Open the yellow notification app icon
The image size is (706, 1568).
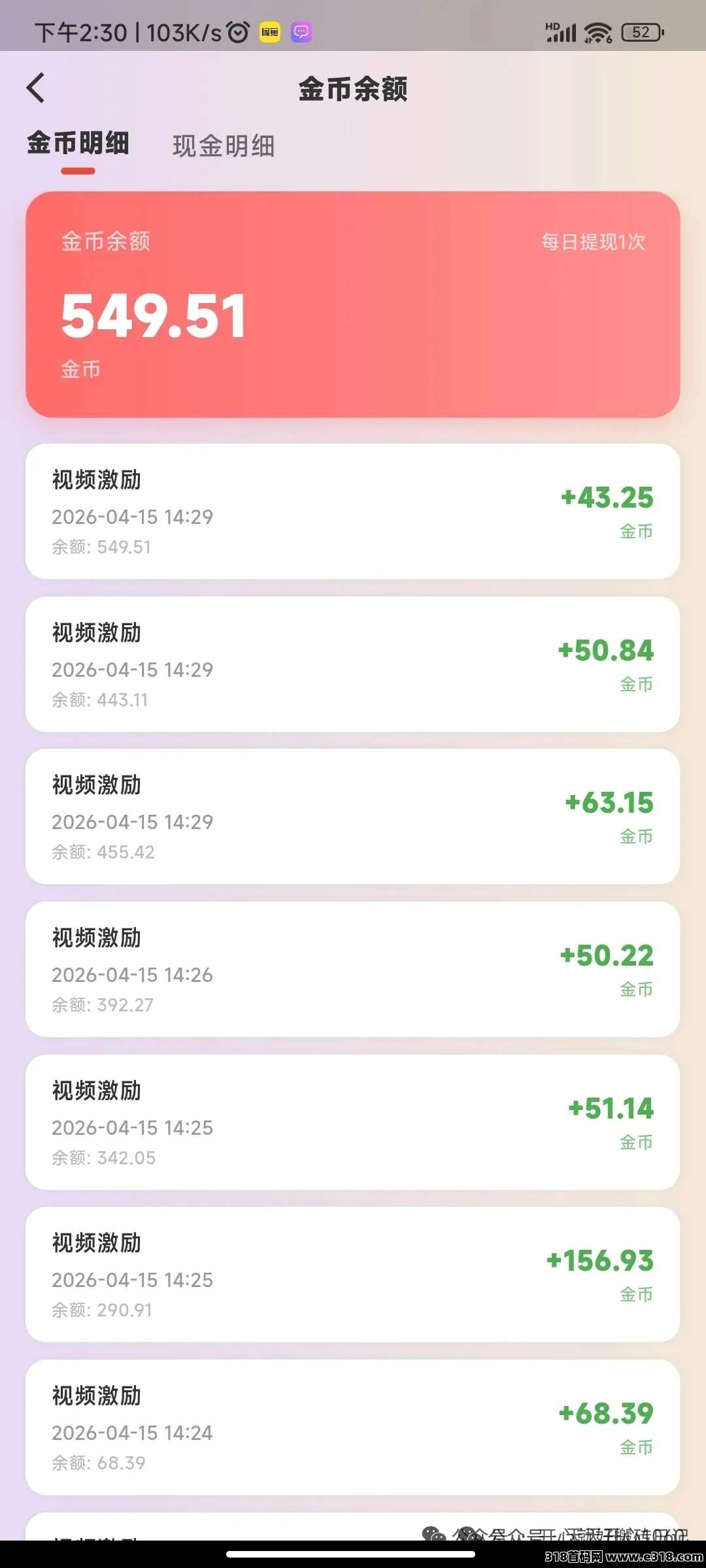click(x=270, y=31)
